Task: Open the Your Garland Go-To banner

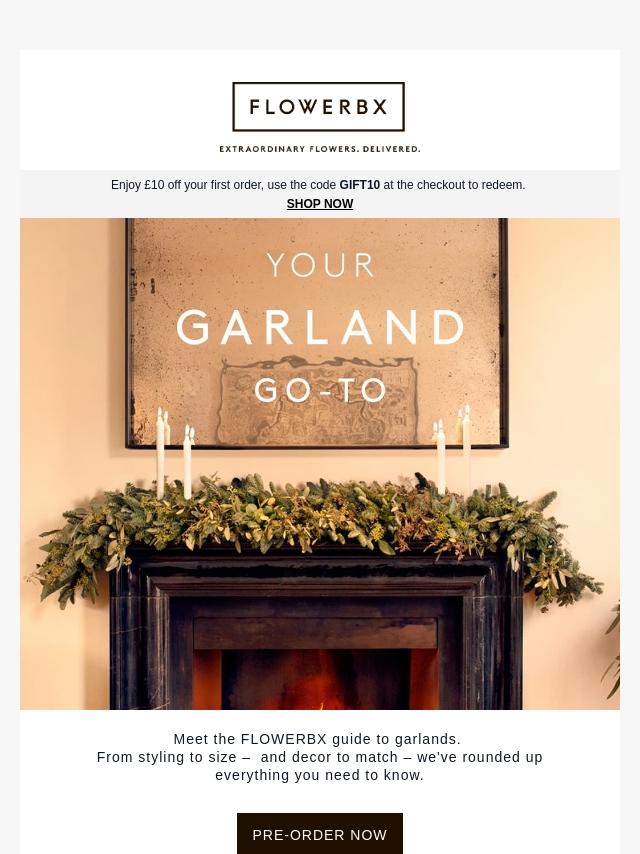Action: coord(320,463)
